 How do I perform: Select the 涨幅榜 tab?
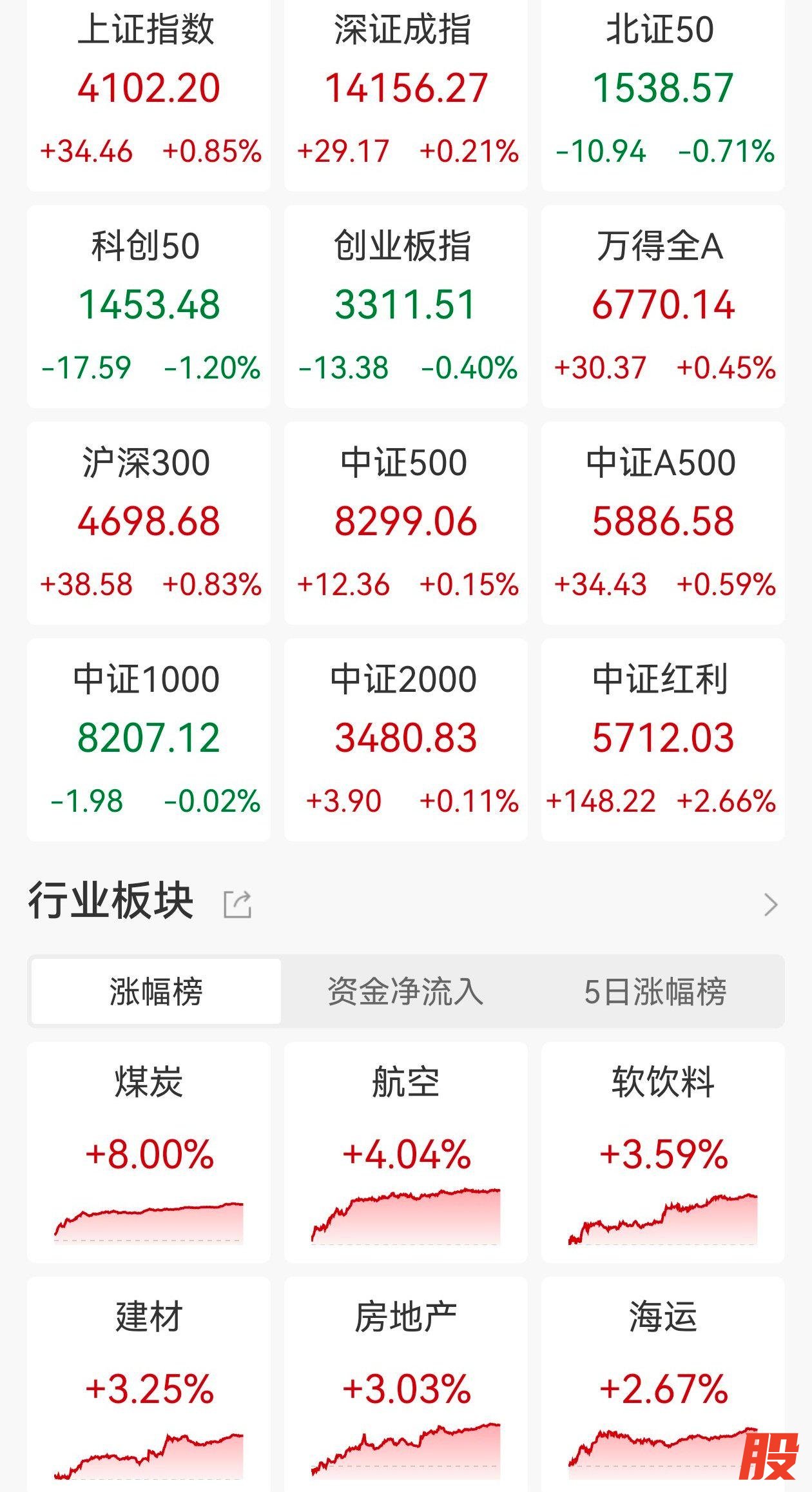point(156,992)
